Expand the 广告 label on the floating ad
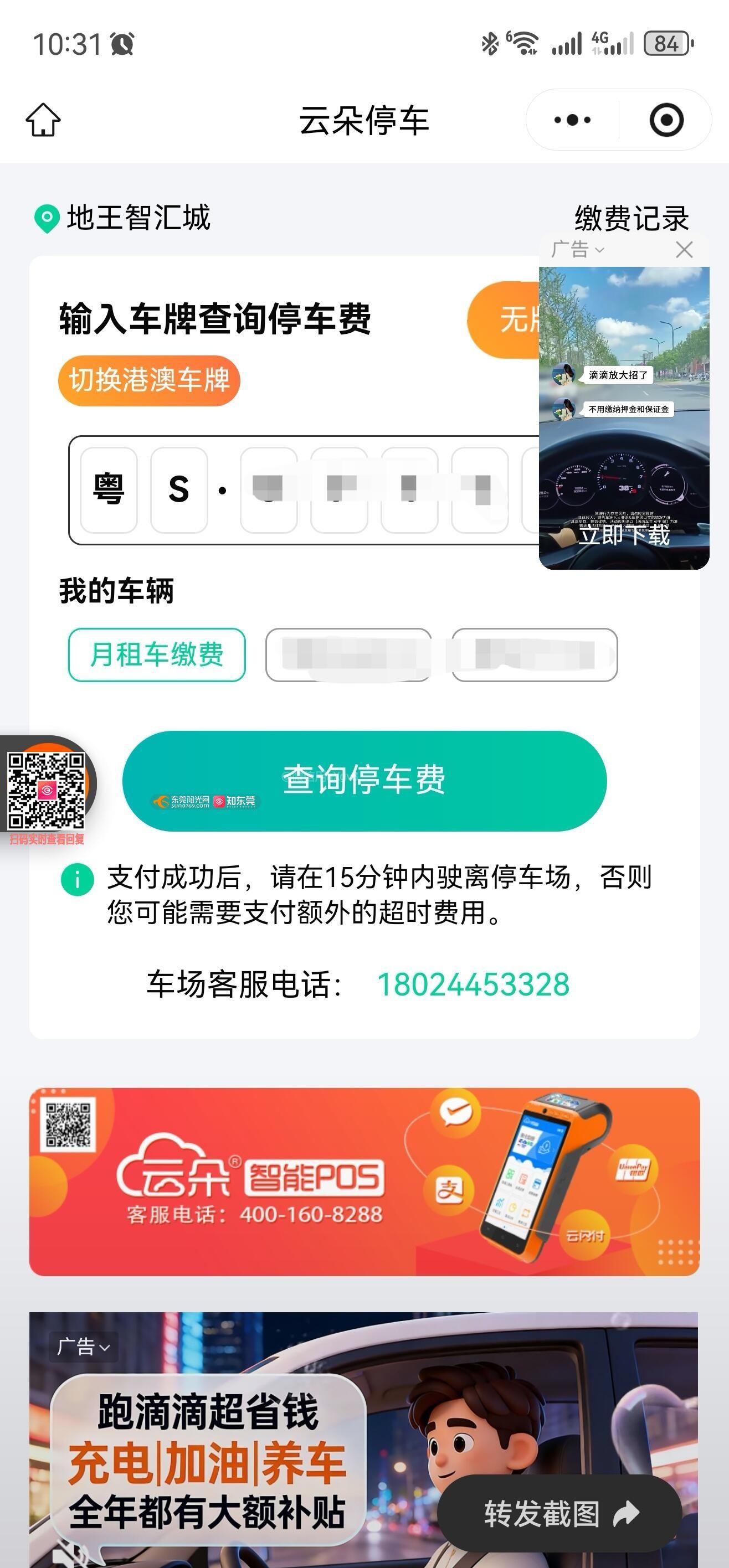This screenshot has width=729, height=1568. [576, 250]
